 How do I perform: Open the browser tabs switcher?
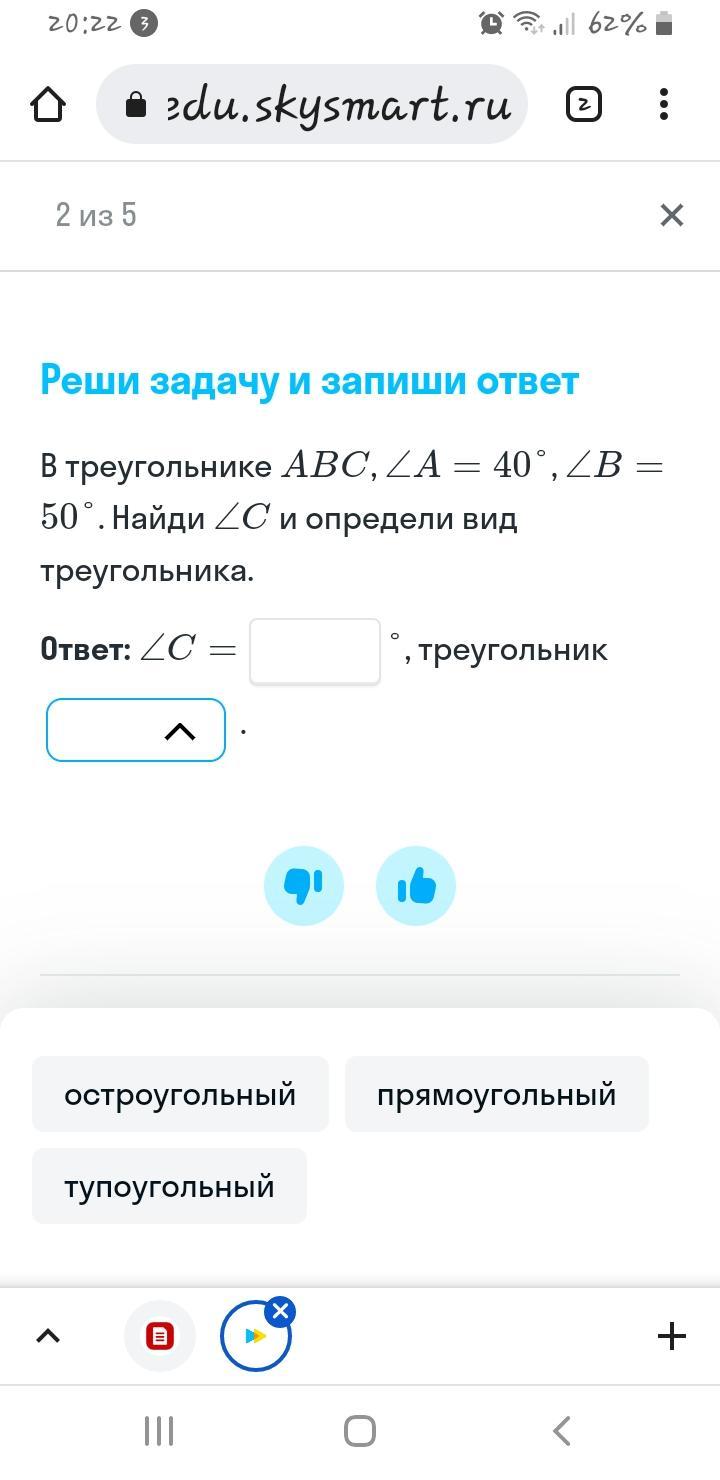[584, 104]
